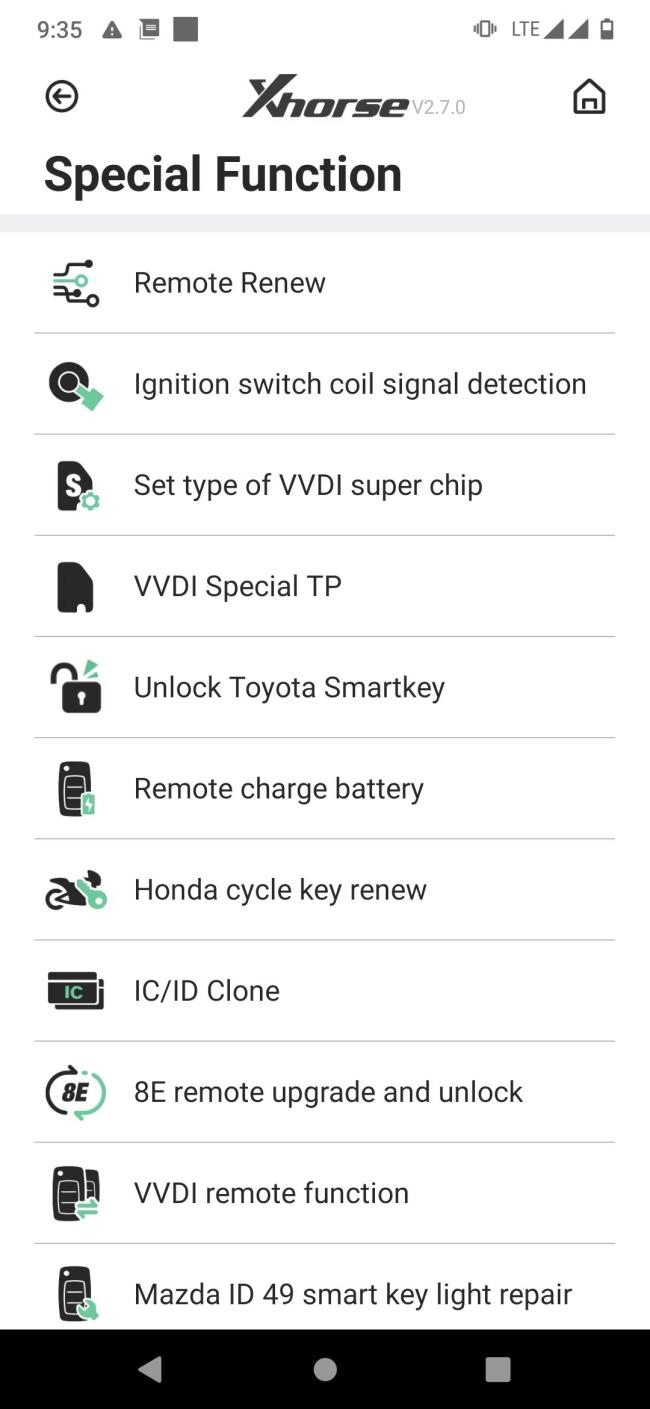The image size is (650, 1409).
Task: Open the home icon in the header
Action: coord(588,97)
